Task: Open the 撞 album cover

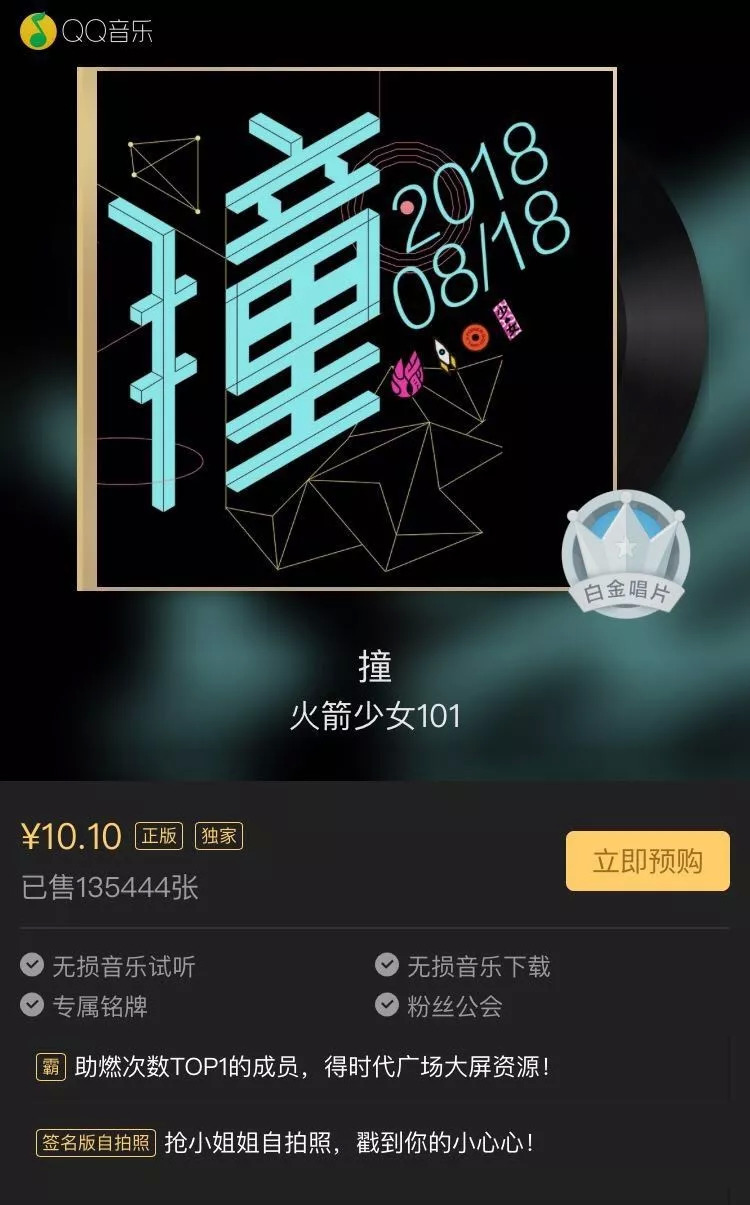Action: tap(347, 329)
